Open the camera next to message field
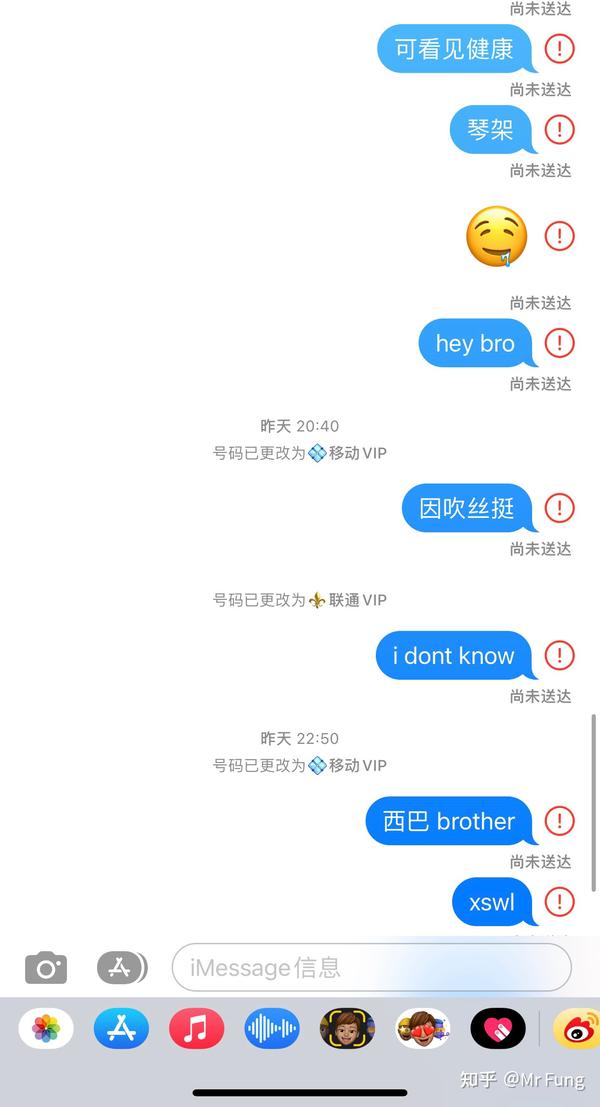The height and width of the screenshot is (1107, 600). pos(46,967)
